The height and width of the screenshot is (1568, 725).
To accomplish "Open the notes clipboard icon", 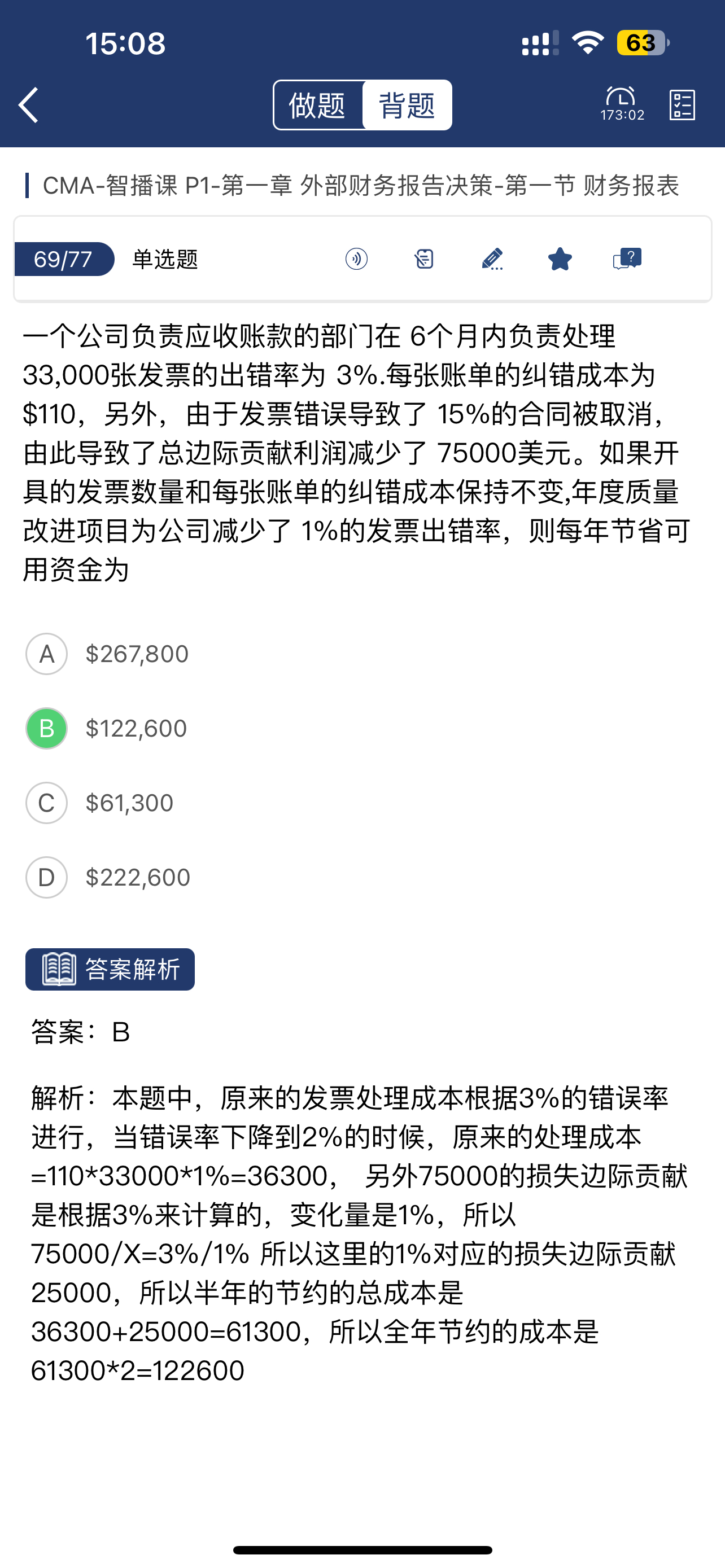I will click(423, 259).
